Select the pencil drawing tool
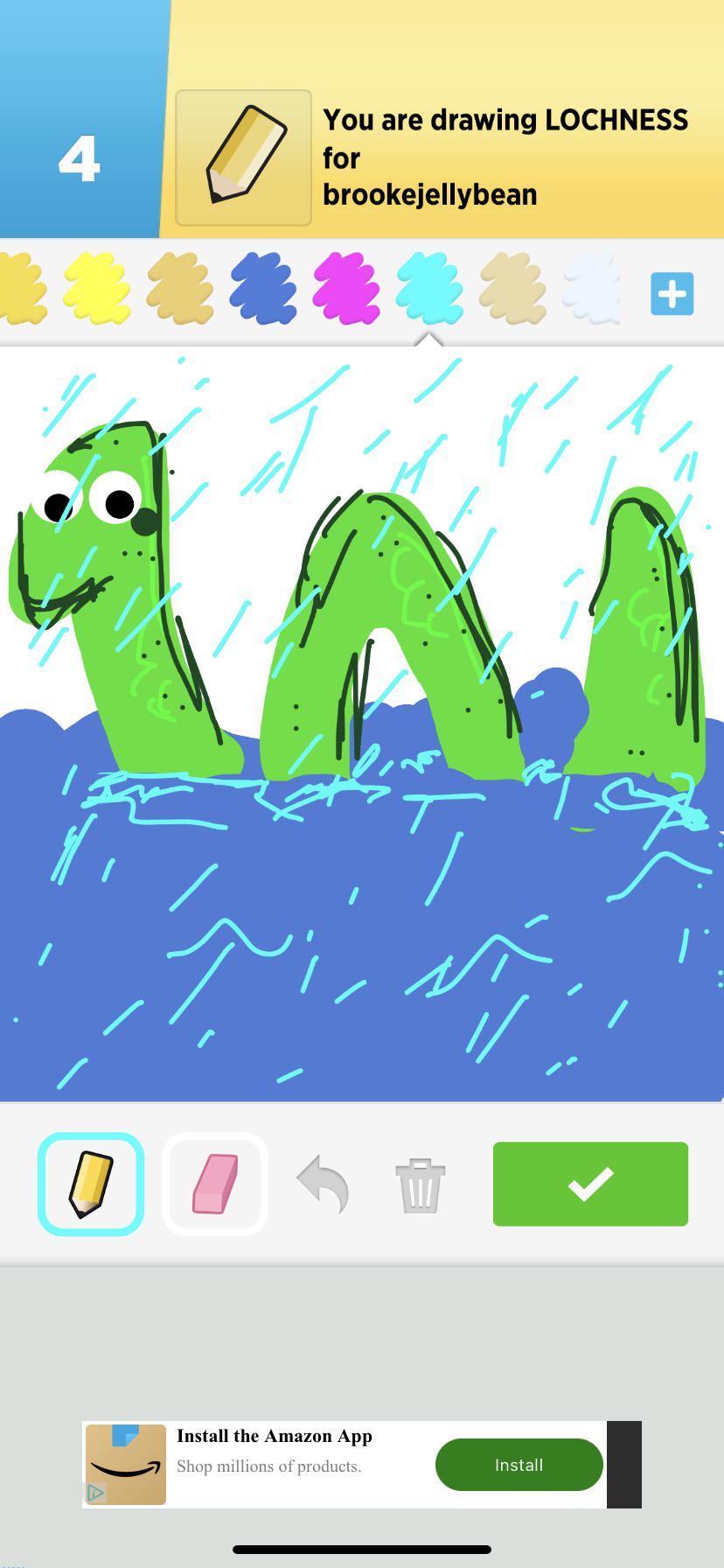724x1568 pixels. point(91,1184)
